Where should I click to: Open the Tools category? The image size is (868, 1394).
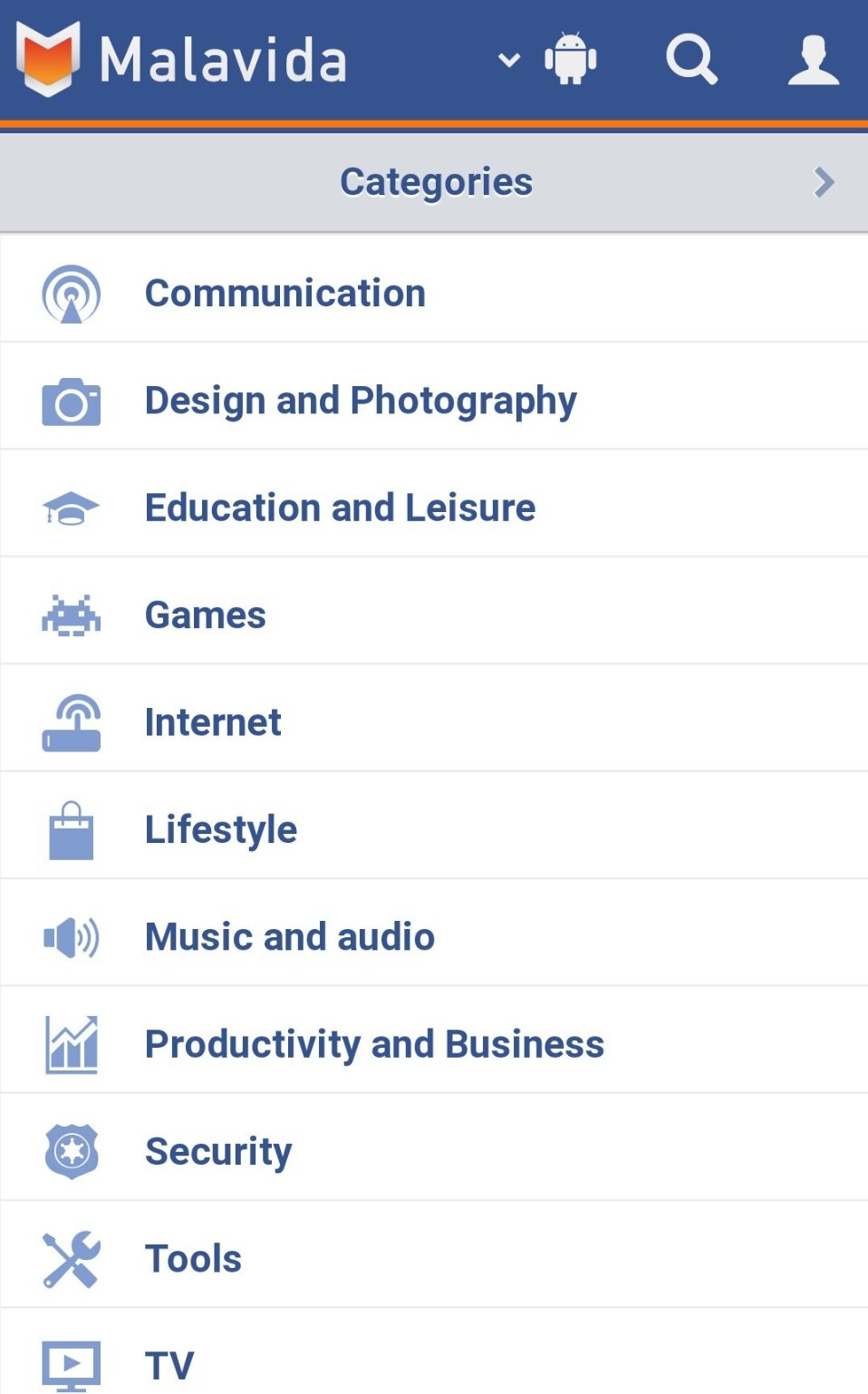coord(434,1258)
